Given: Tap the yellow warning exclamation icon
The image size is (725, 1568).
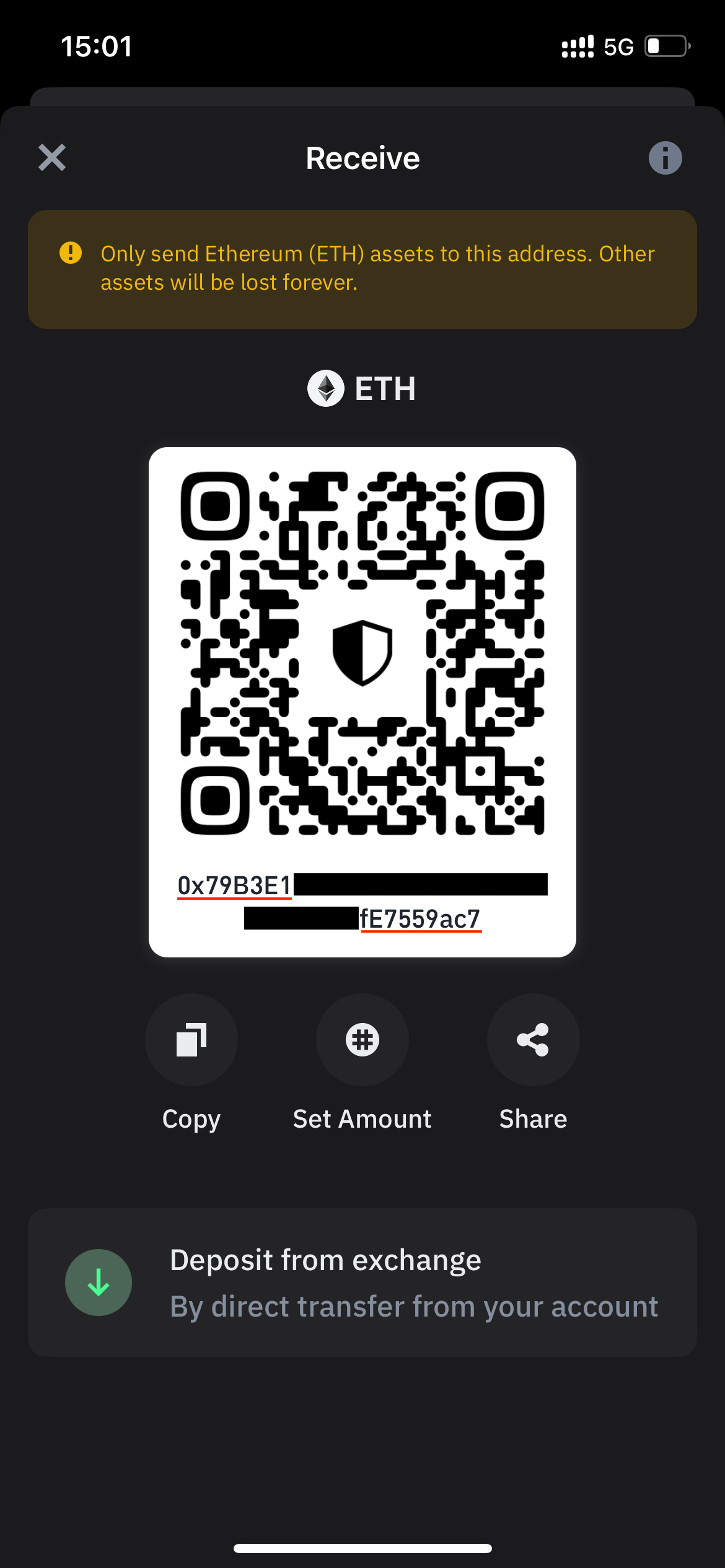Looking at the screenshot, I should tap(70, 253).
